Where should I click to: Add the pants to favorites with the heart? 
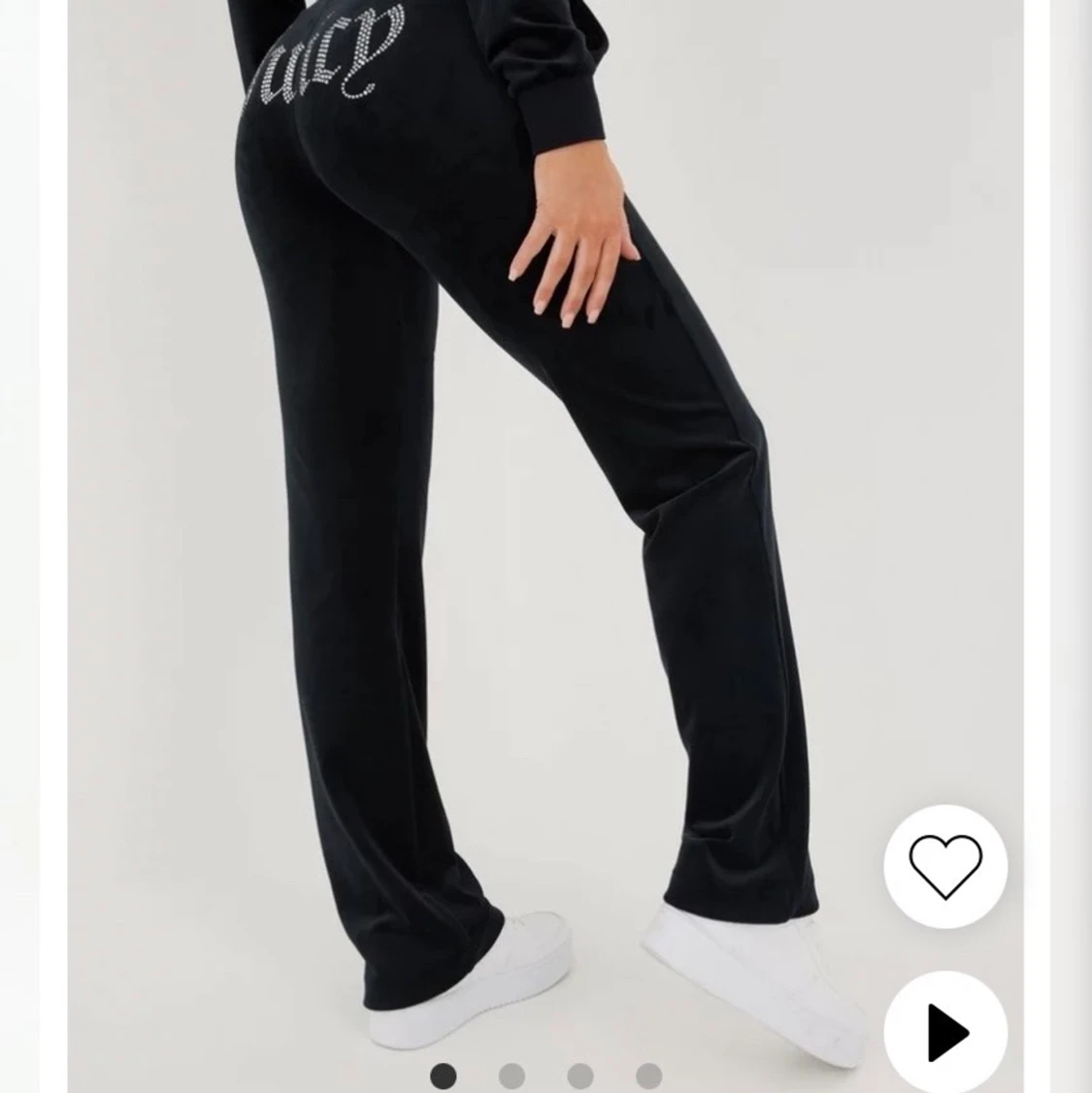click(944, 866)
